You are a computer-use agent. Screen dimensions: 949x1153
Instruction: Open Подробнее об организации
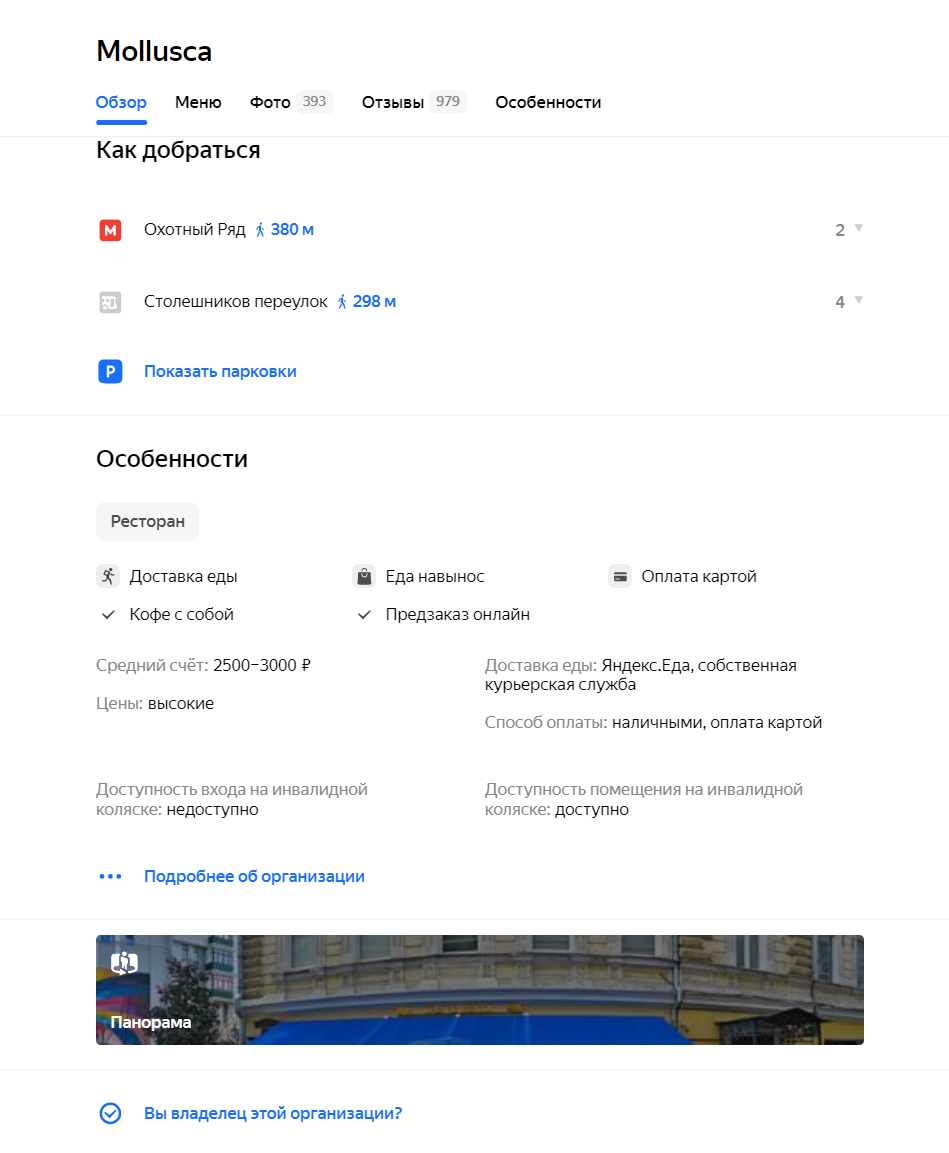254,877
